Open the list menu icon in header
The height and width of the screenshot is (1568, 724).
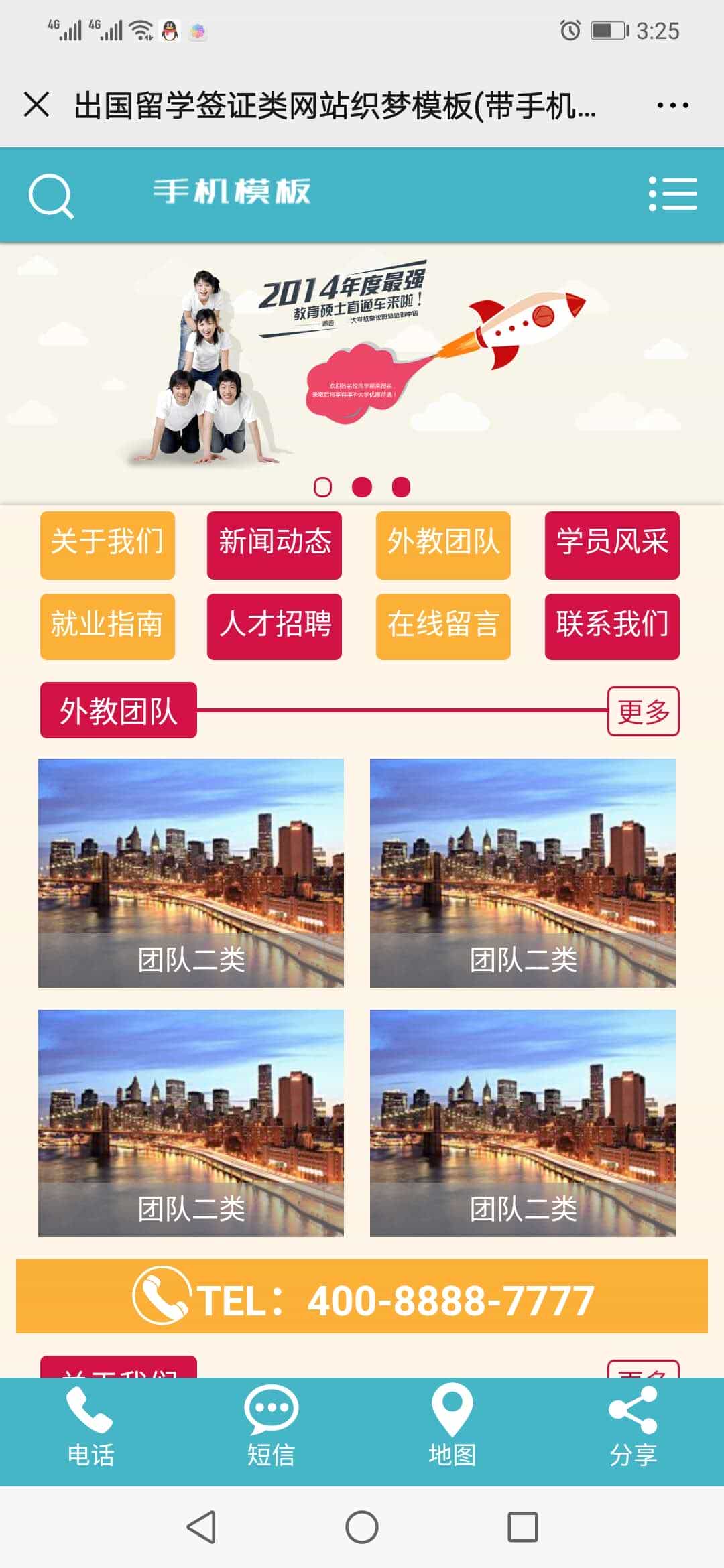coord(672,194)
